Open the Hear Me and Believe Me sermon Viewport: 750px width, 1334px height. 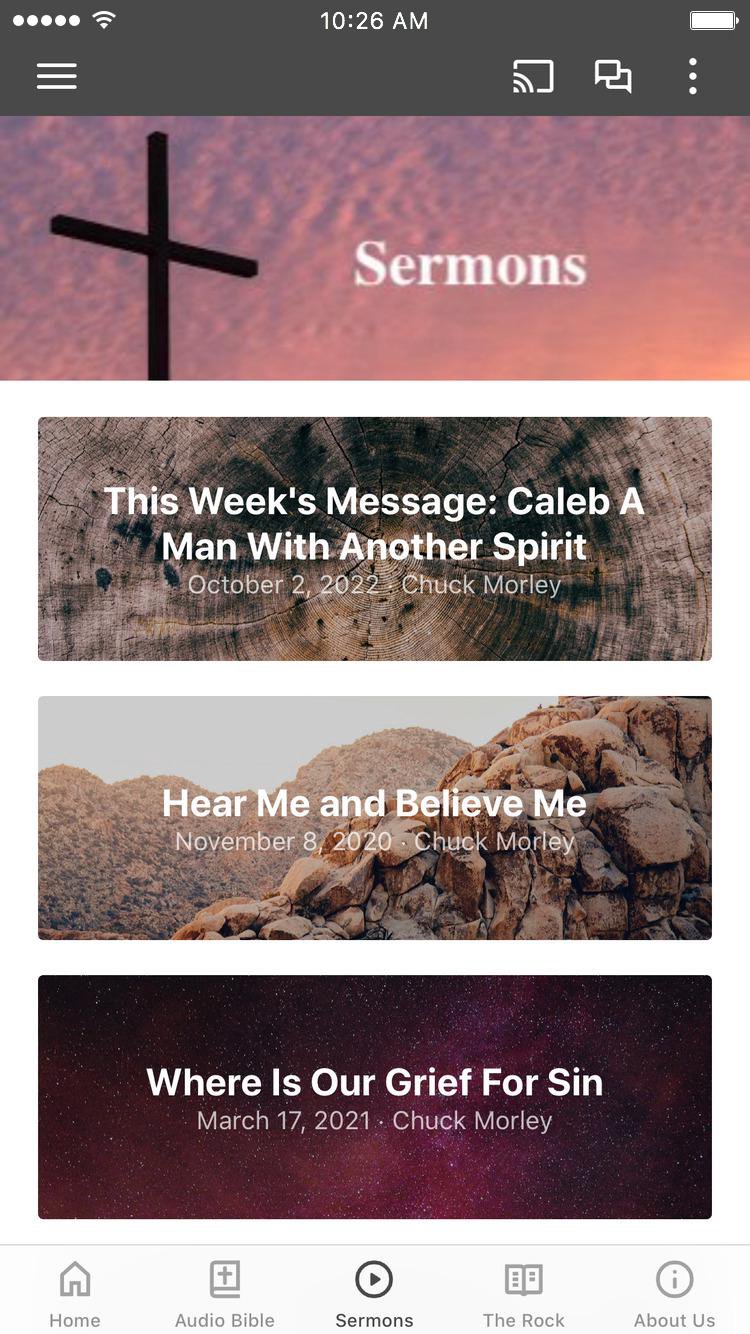click(375, 818)
